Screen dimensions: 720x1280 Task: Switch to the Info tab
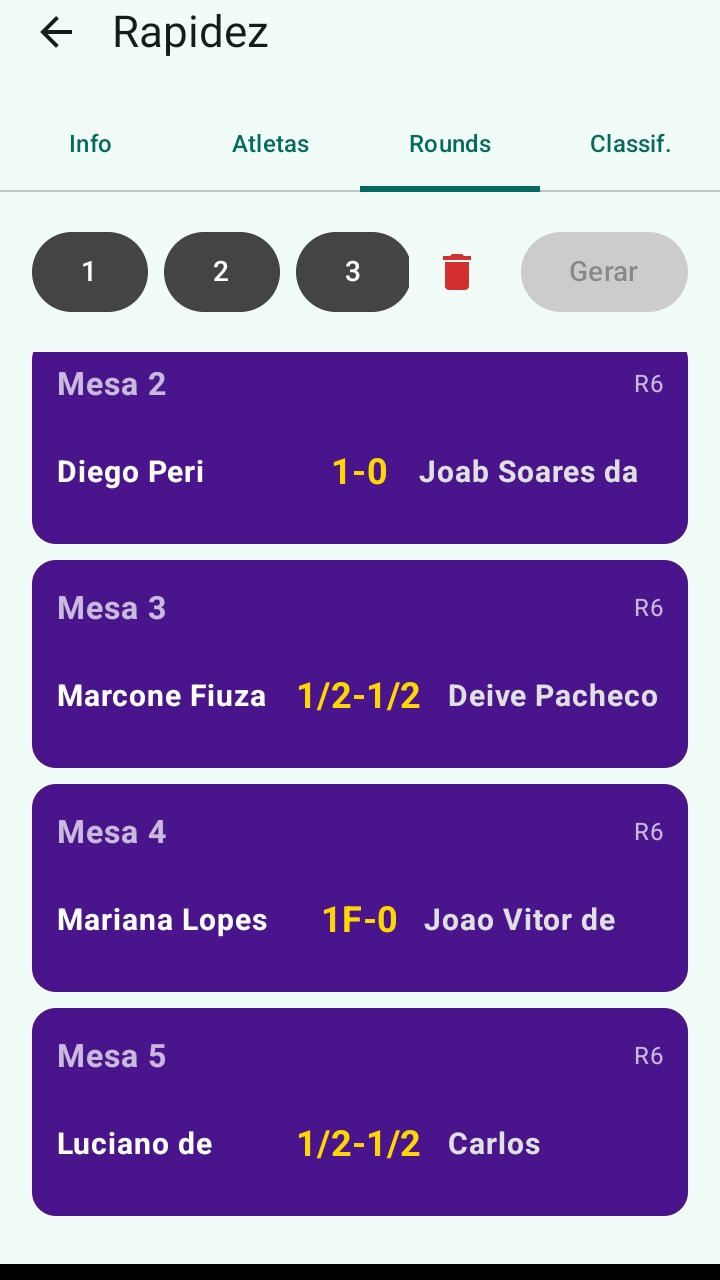[x=90, y=144]
